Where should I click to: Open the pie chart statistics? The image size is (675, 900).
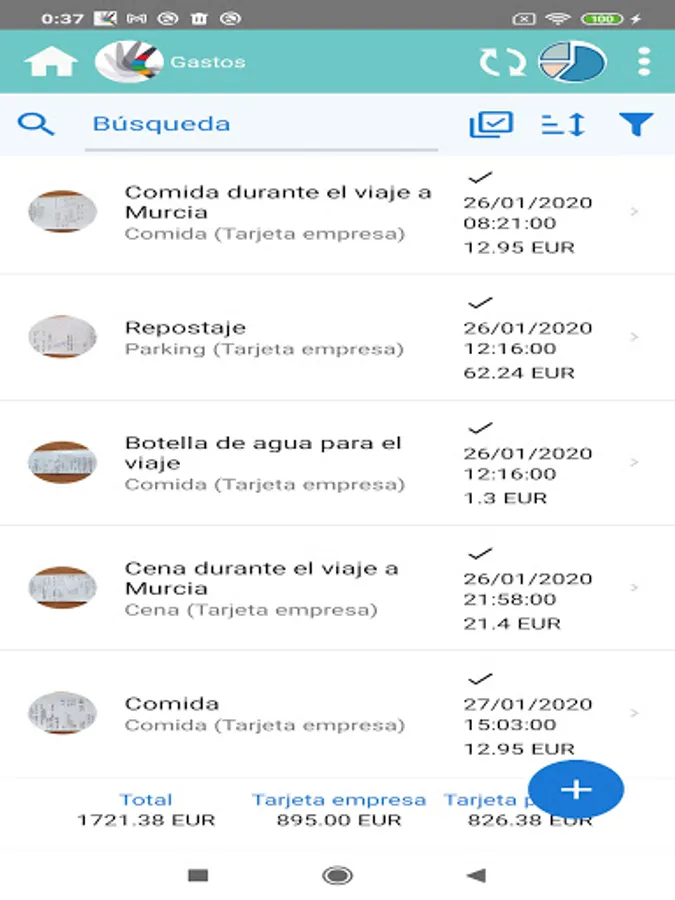(x=572, y=62)
